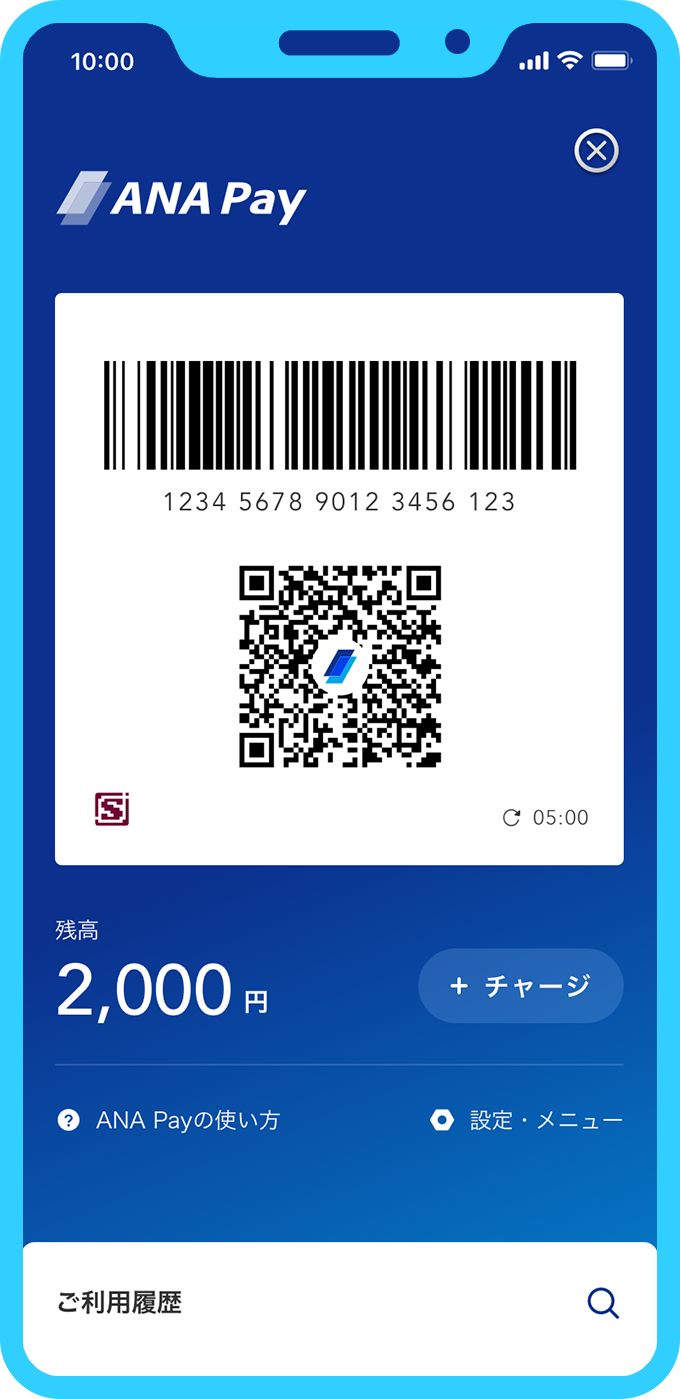680x1399 pixels.
Task: Open 設定・メニュー
Action: point(526,1120)
